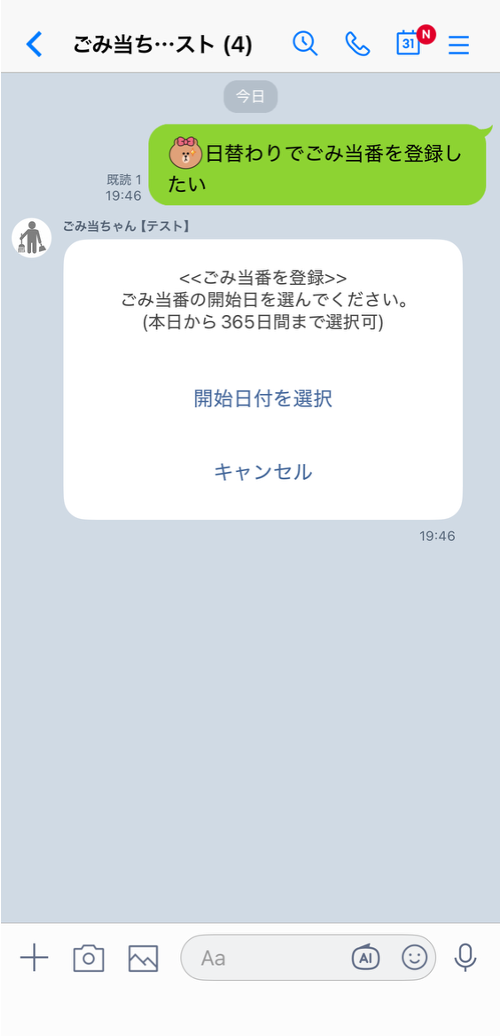Open the plus attachment menu

click(34, 957)
